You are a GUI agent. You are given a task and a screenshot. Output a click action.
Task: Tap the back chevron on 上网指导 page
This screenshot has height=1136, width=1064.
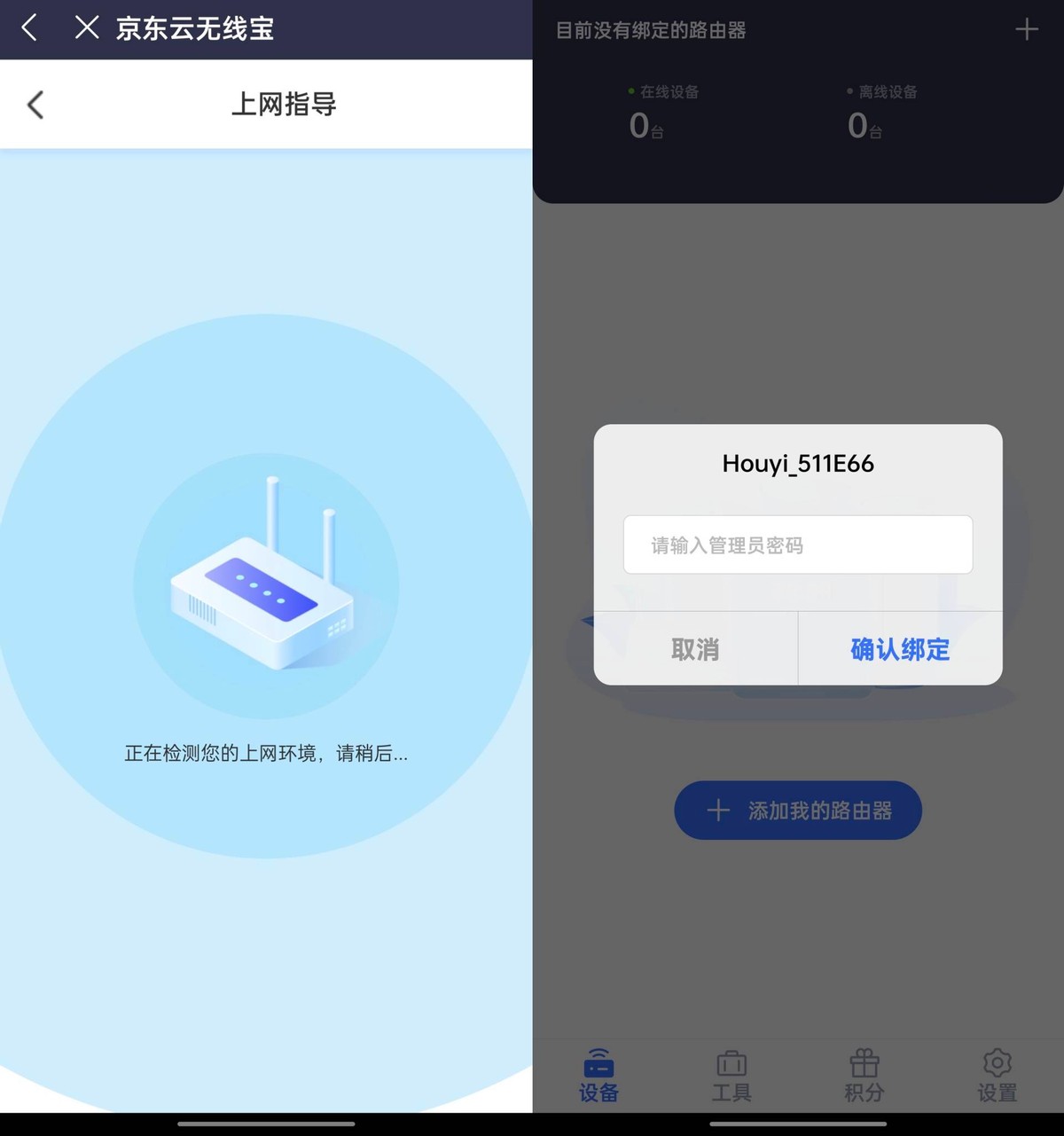[x=35, y=104]
